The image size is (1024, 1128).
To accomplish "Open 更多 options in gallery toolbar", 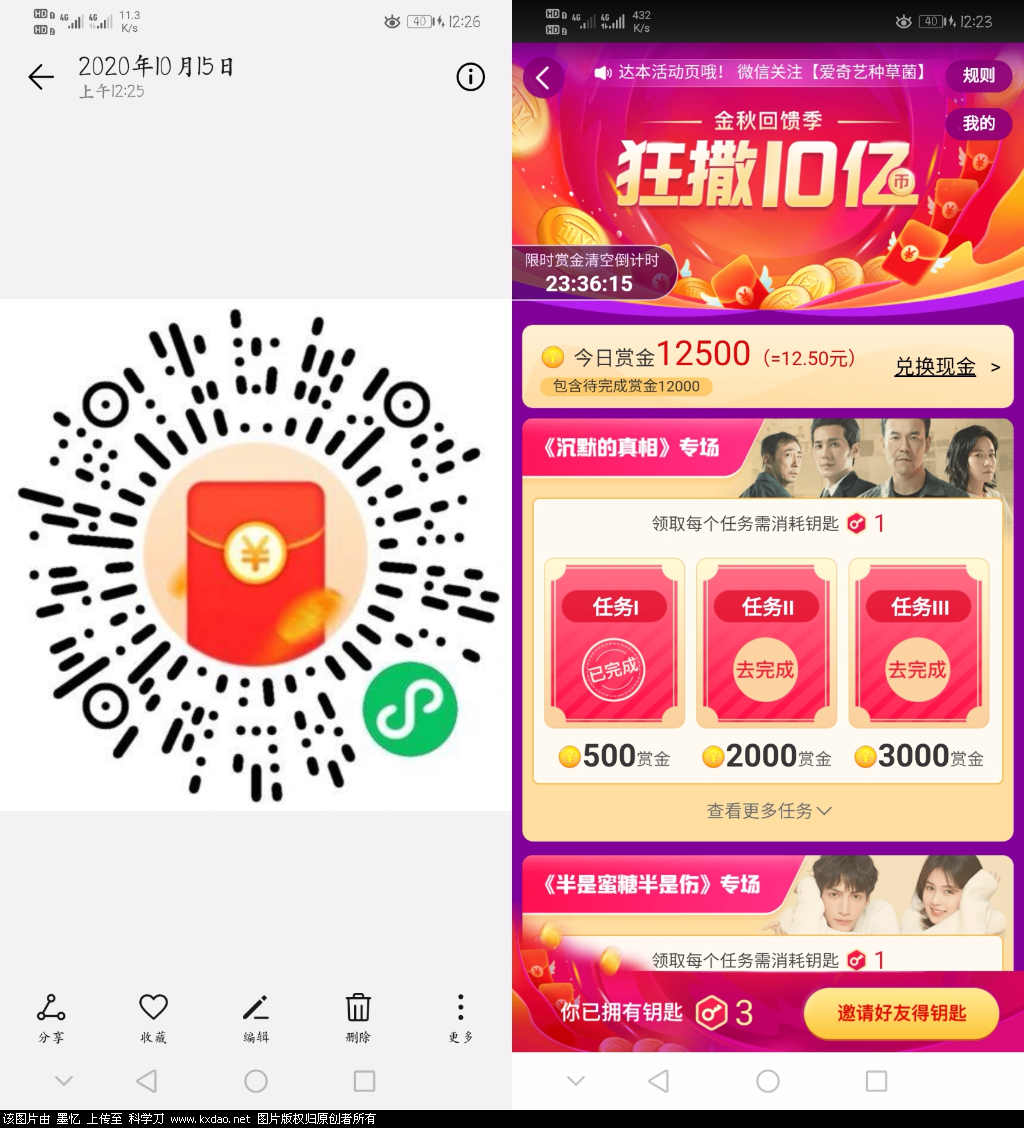I will click(460, 1017).
